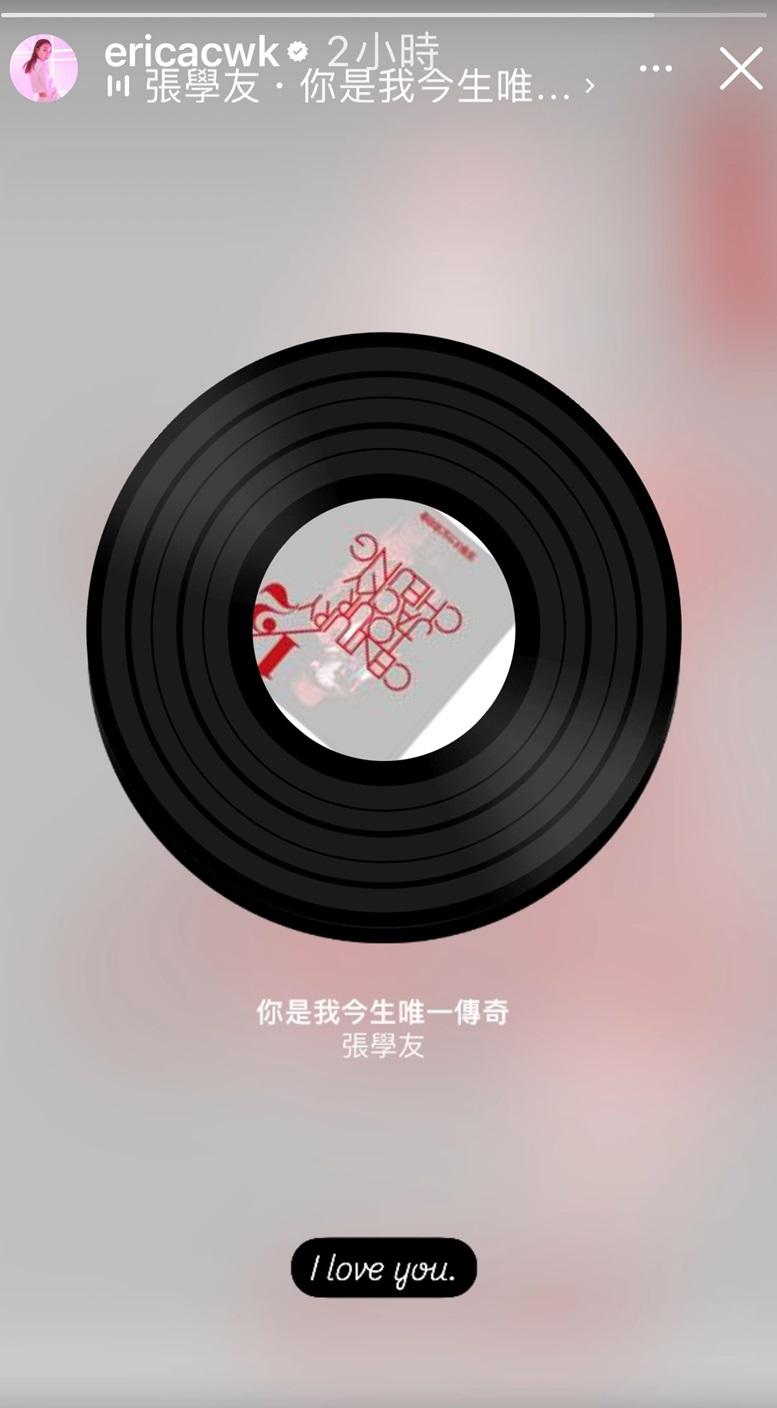
Task: Open ericacwk's profile picture
Action: [x=43, y=68]
